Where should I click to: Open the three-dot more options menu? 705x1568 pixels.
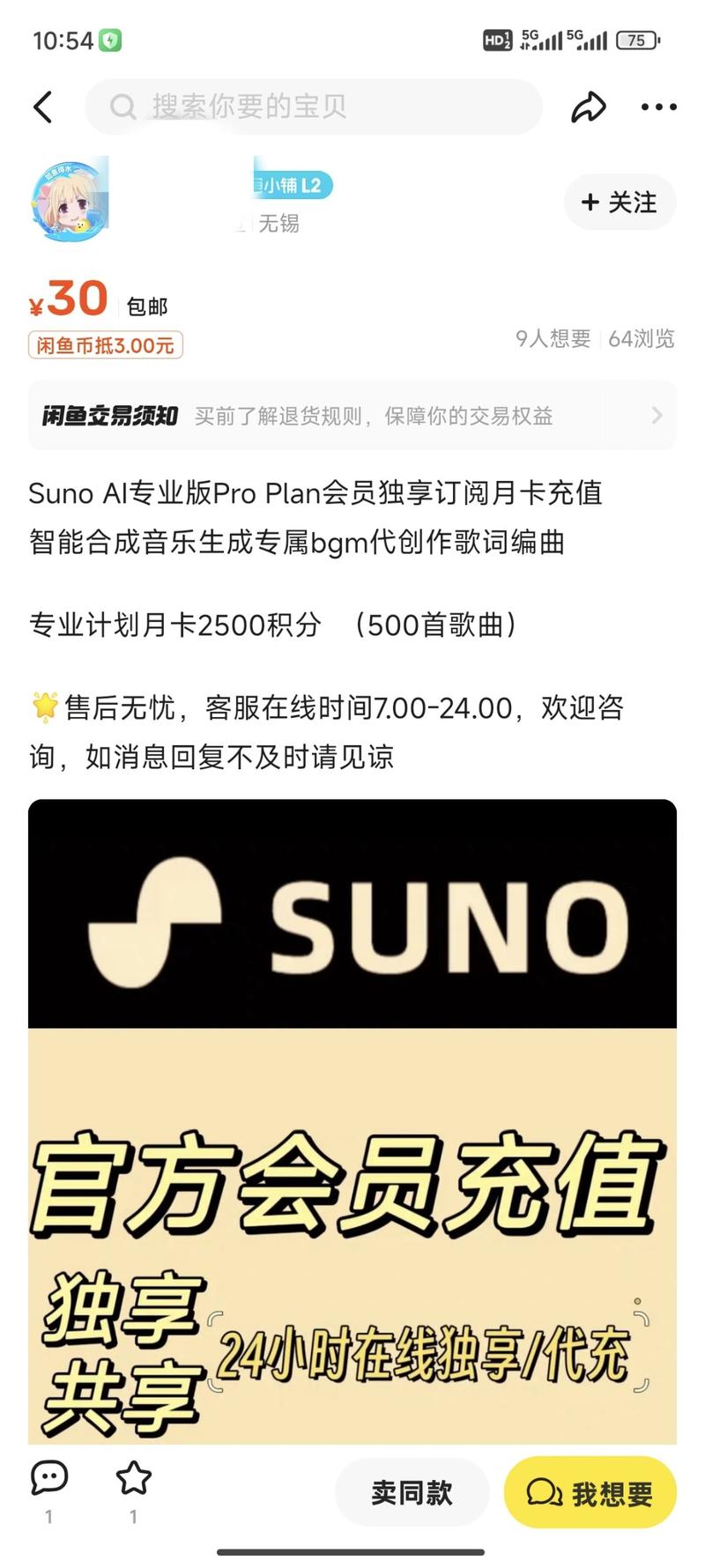[x=657, y=106]
